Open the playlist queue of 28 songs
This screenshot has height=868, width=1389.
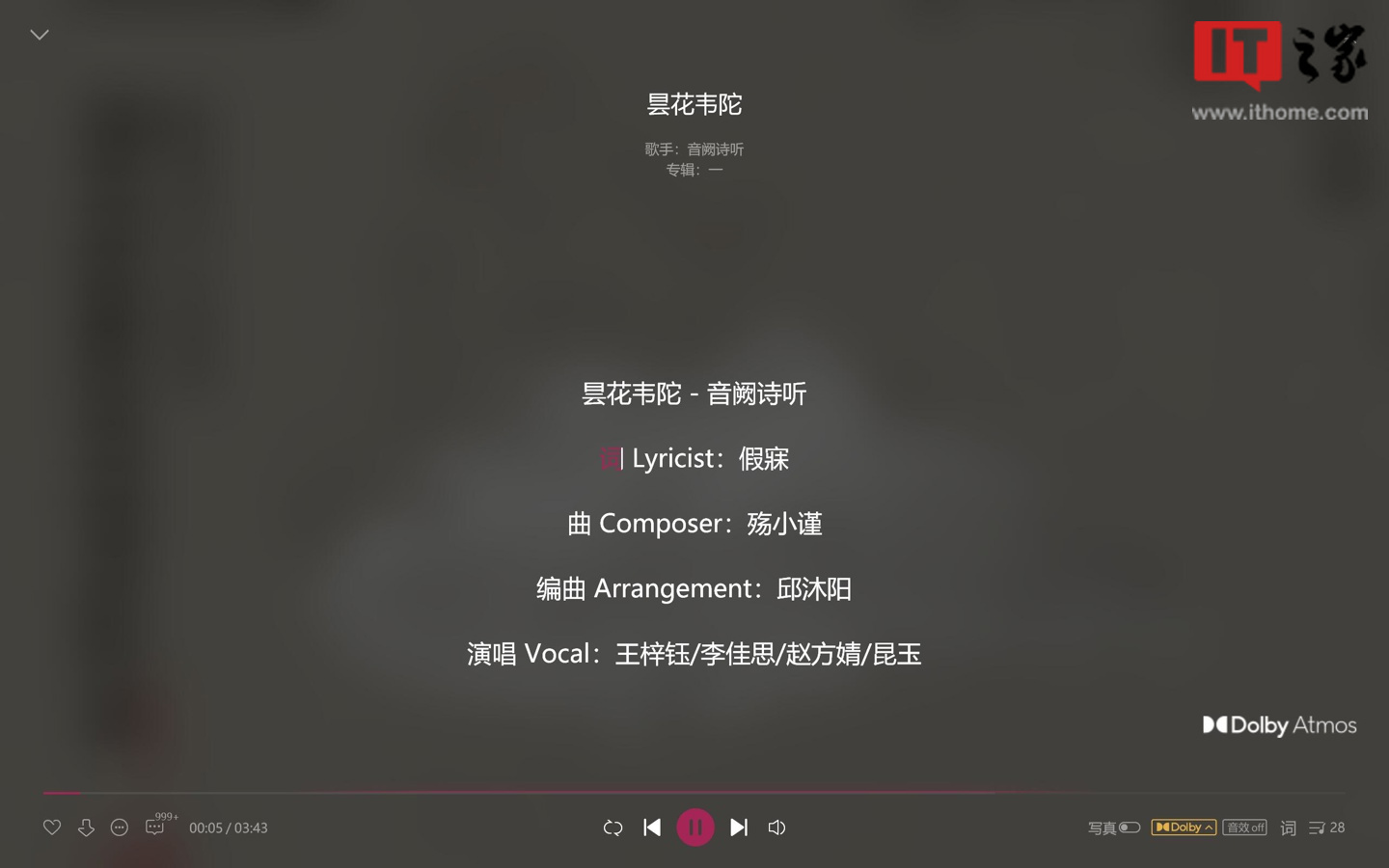(1326, 827)
